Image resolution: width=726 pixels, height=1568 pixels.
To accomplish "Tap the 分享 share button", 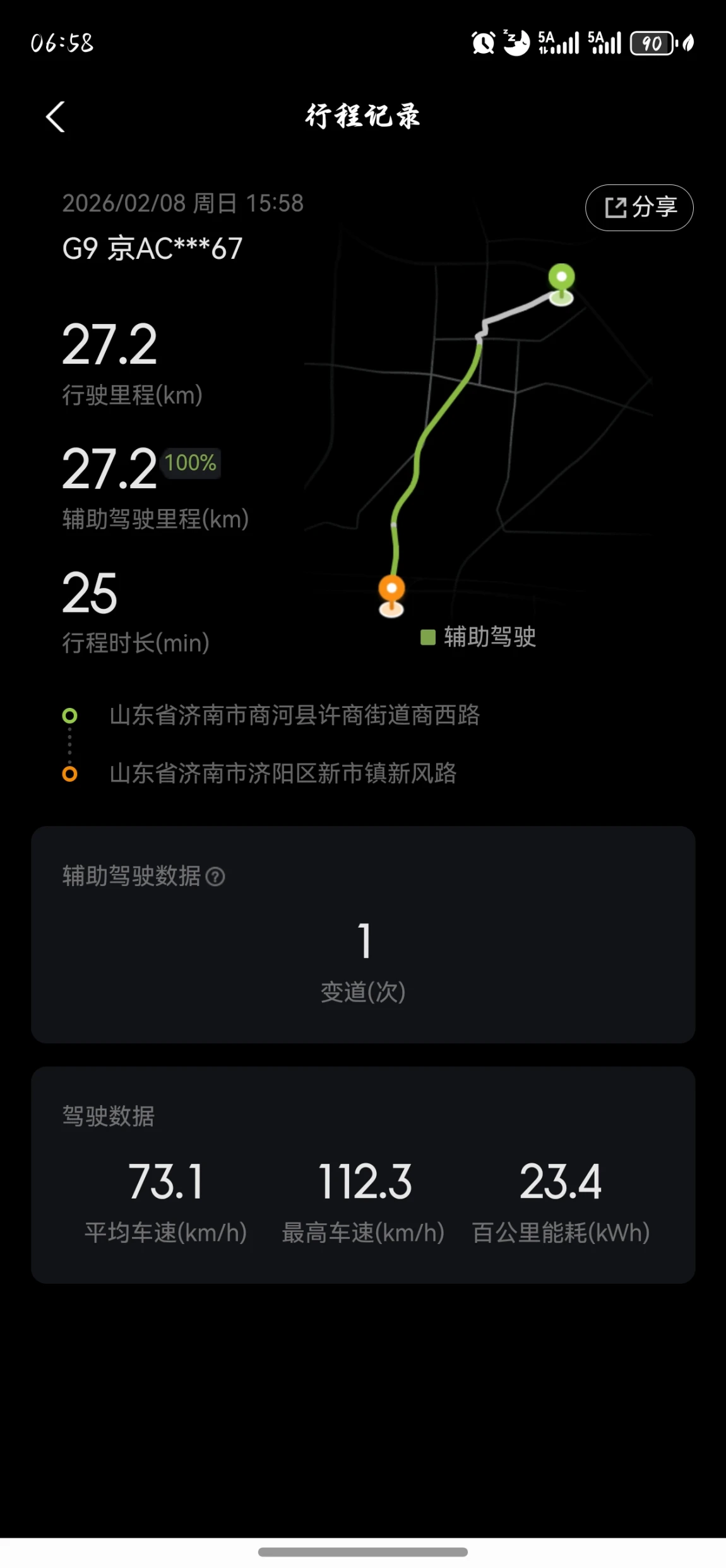I will [639, 208].
